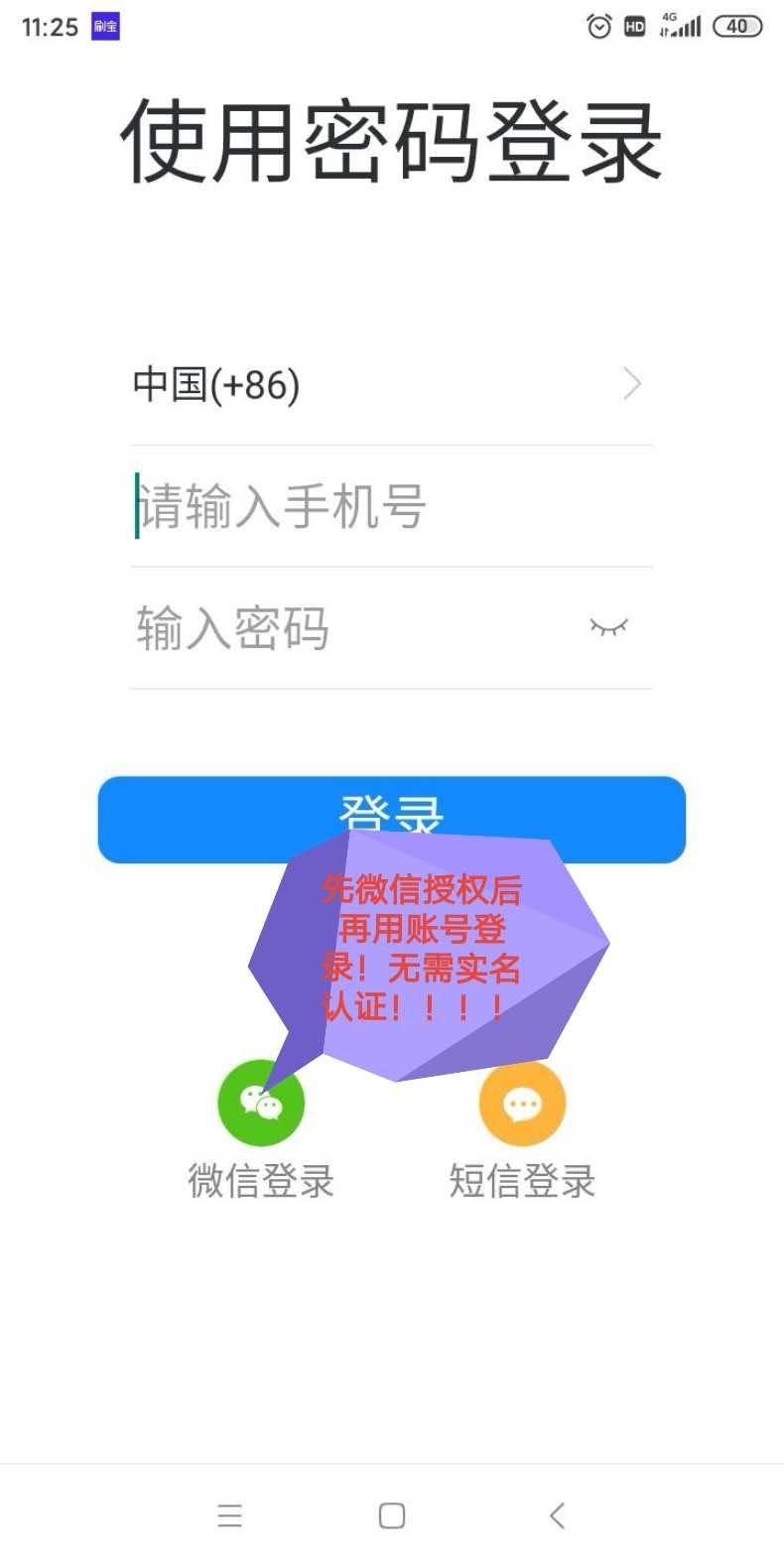Screen dimensions: 784x1568
Task: Click the 刷宝 app icon in status bar
Action: coord(107,26)
